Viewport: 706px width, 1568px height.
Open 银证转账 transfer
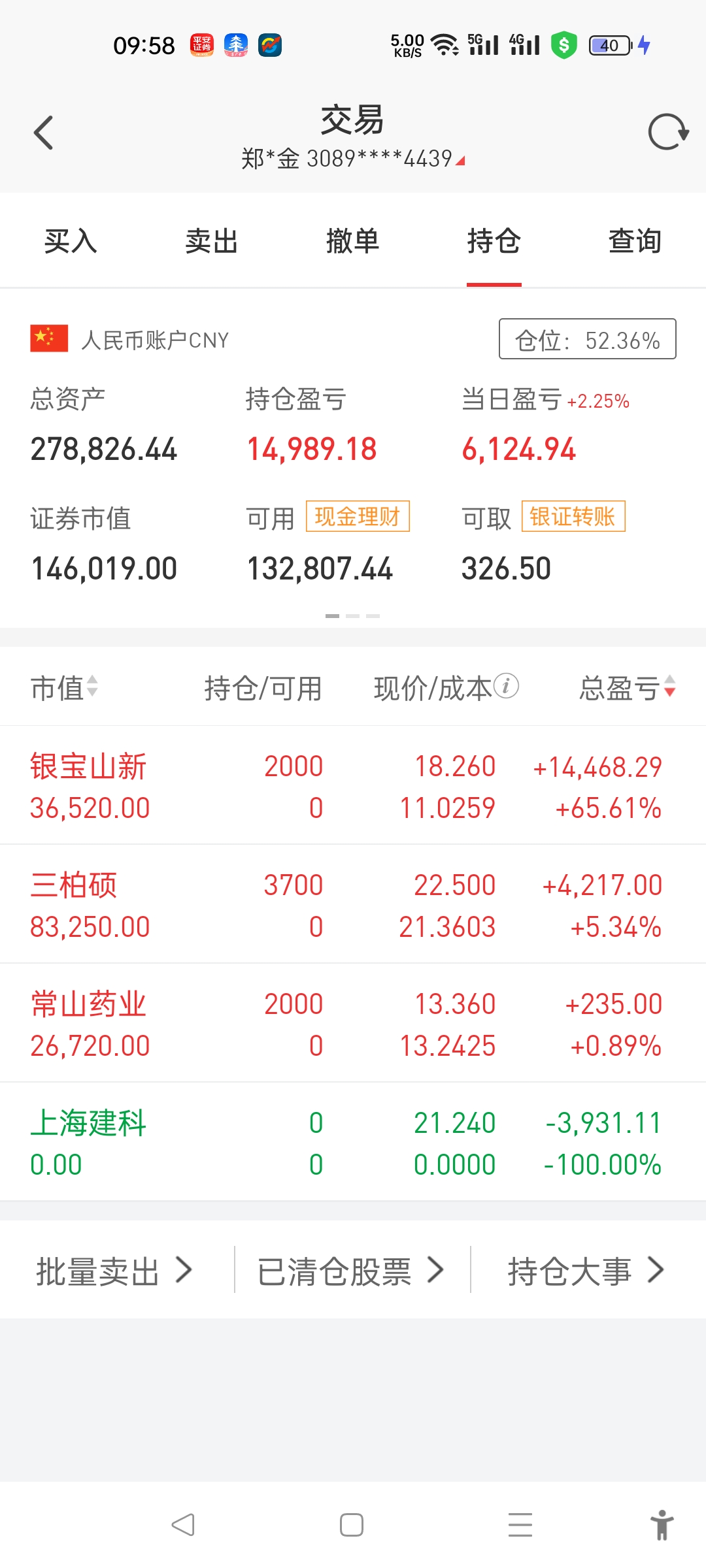pos(573,517)
